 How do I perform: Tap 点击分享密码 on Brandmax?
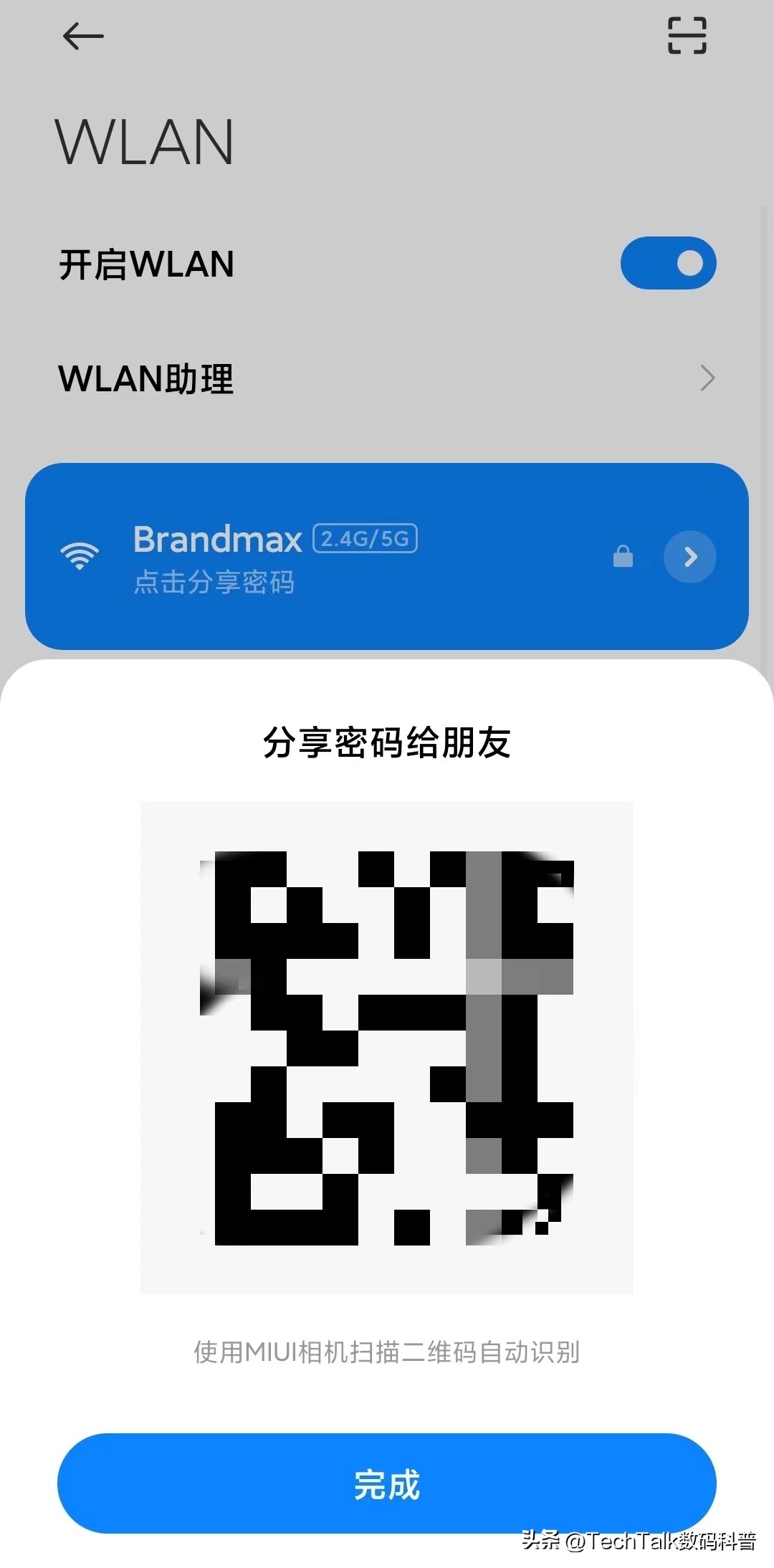215,583
